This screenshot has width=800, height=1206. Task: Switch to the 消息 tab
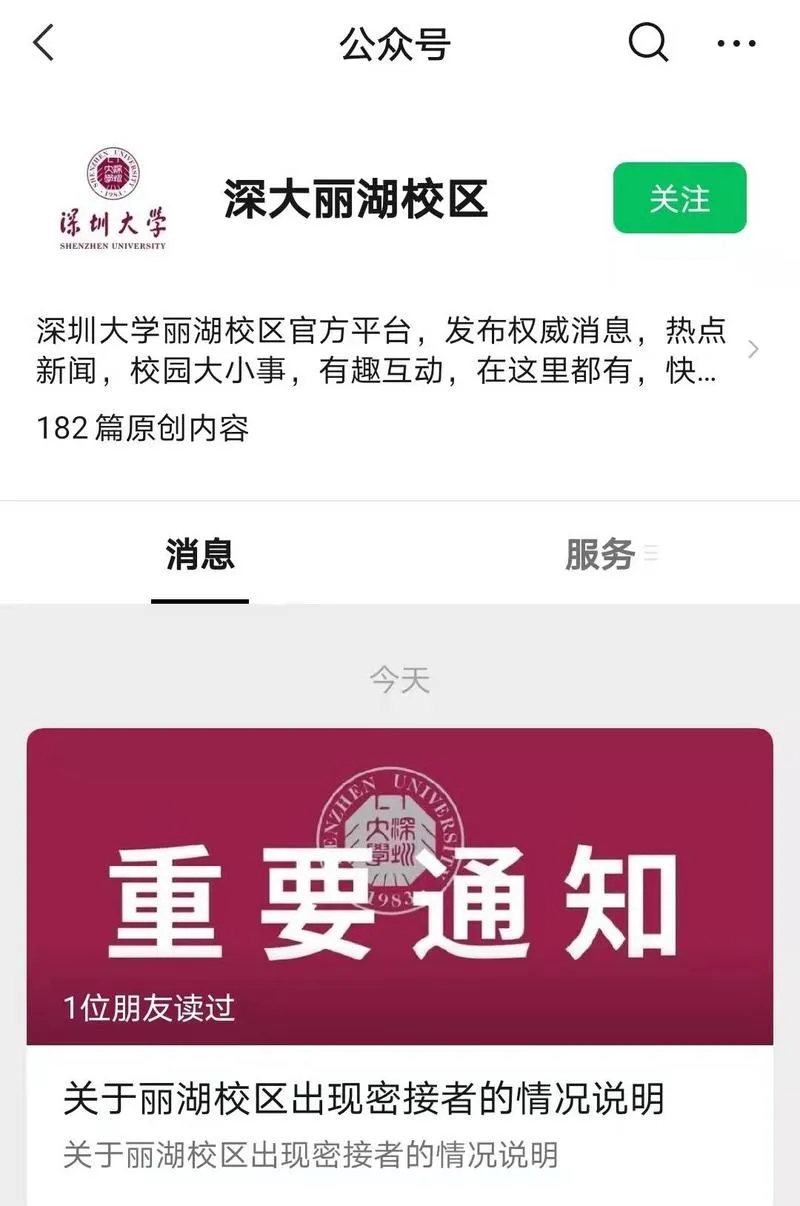click(x=200, y=554)
